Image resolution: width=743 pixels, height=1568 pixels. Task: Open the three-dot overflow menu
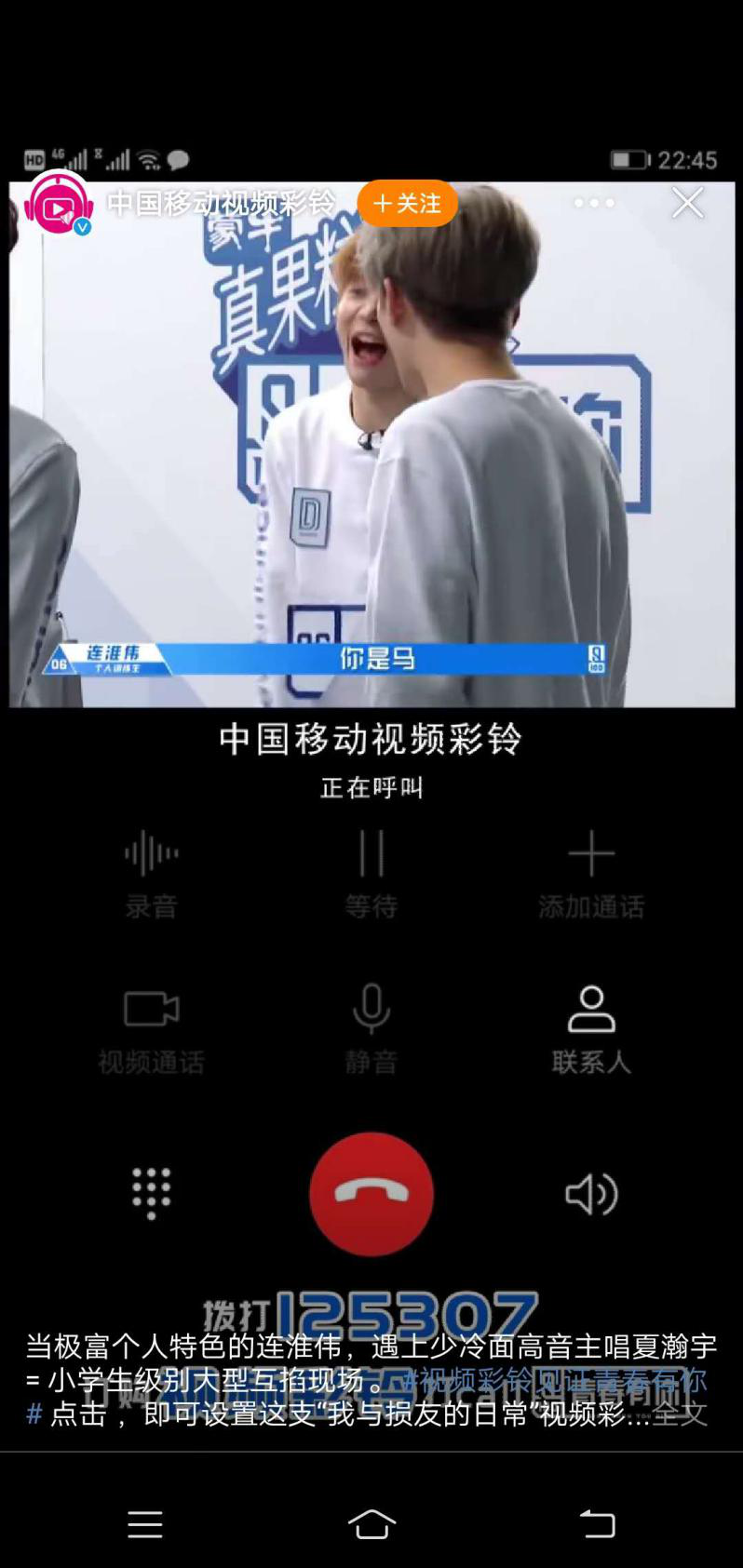point(593,203)
